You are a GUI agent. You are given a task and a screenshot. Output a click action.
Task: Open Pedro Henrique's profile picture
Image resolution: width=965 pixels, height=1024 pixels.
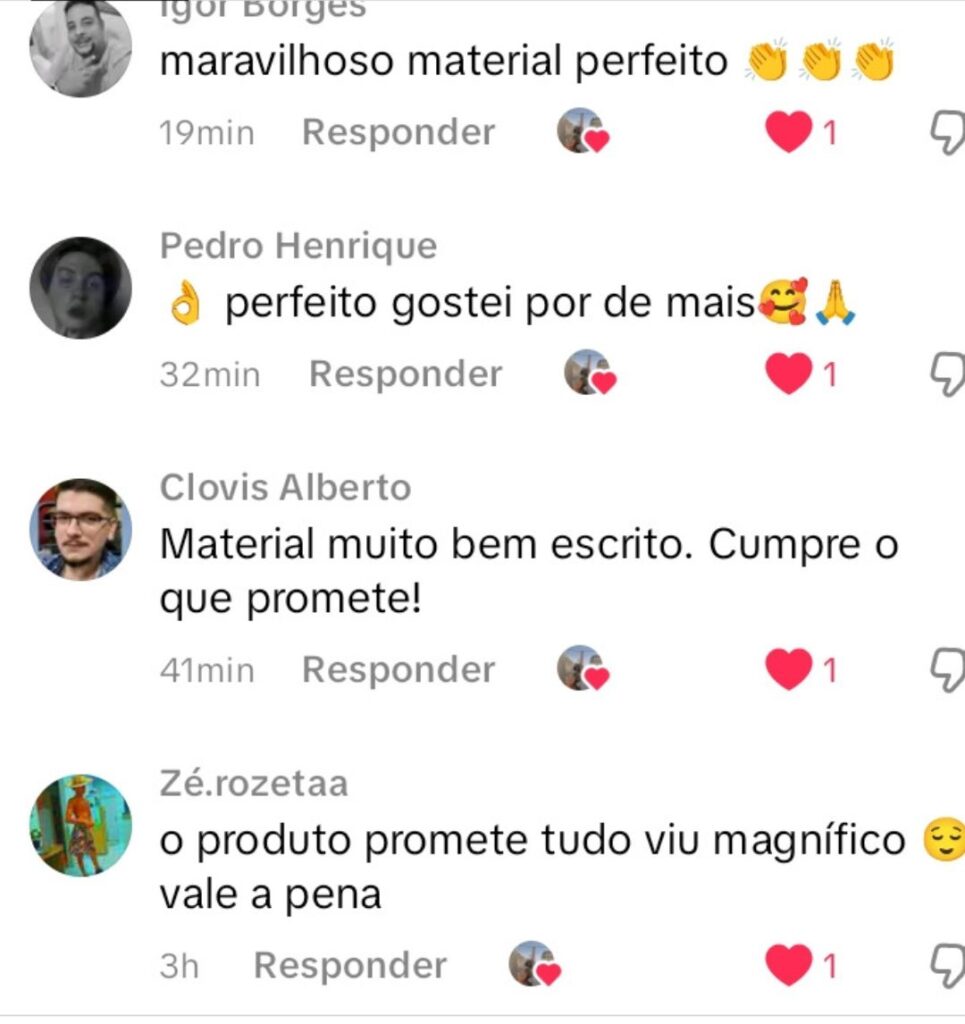(81, 288)
